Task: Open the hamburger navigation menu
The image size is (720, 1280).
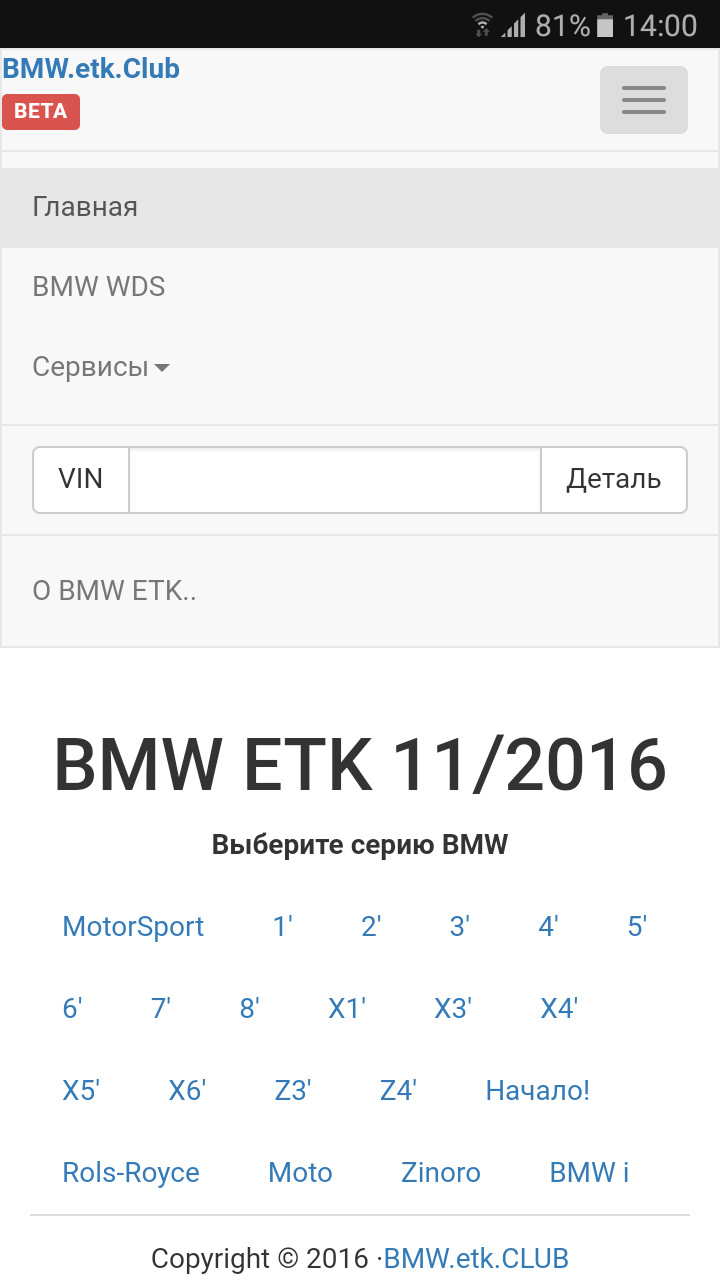Action: pos(643,99)
